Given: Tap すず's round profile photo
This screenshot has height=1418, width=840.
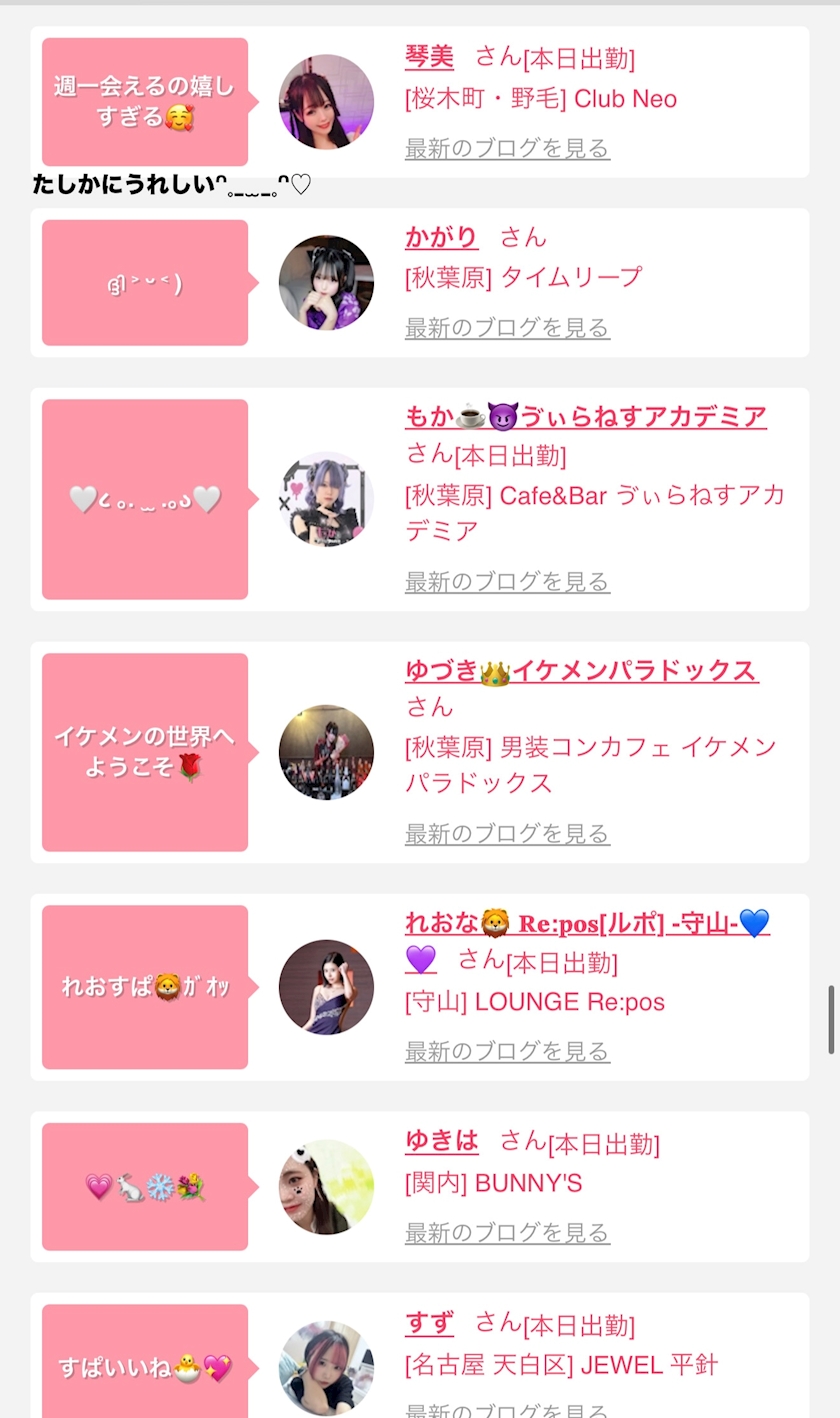Looking at the screenshot, I should point(326,1368).
